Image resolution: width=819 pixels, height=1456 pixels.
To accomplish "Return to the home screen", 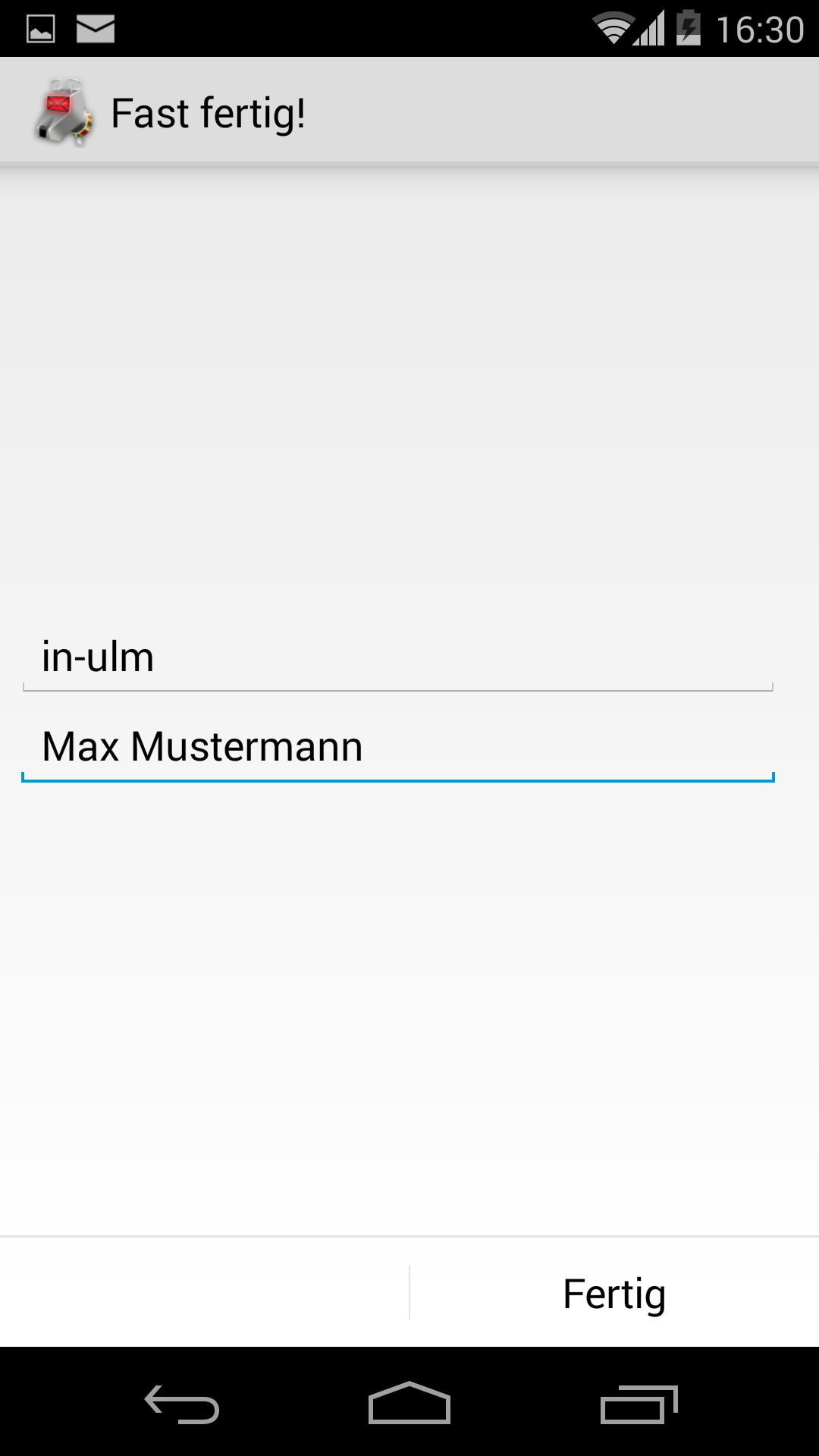I will pos(409,1403).
